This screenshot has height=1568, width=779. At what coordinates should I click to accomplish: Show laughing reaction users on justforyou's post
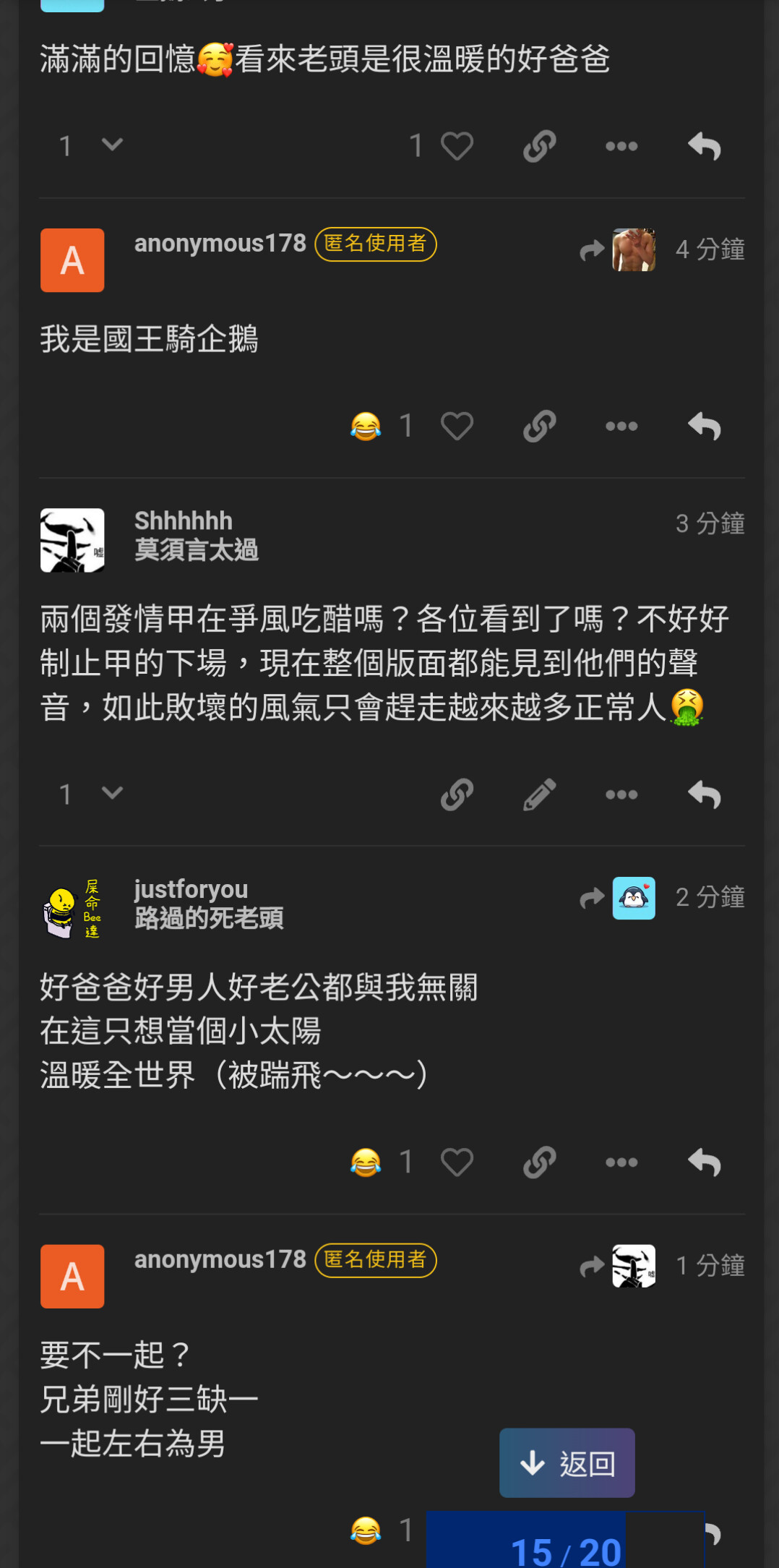point(366,1162)
